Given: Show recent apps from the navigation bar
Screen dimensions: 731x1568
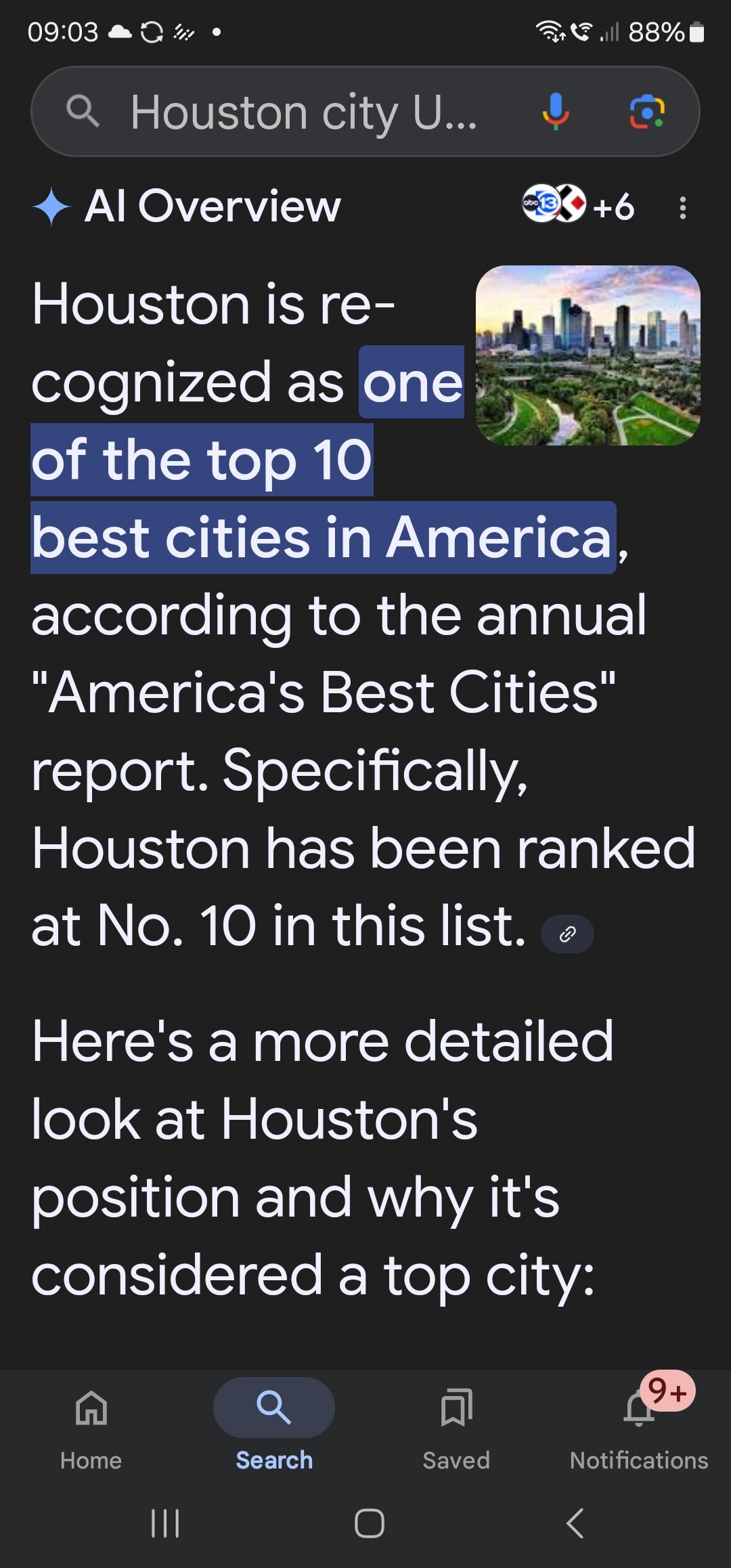Looking at the screenshot, I should pos(165,1523).
